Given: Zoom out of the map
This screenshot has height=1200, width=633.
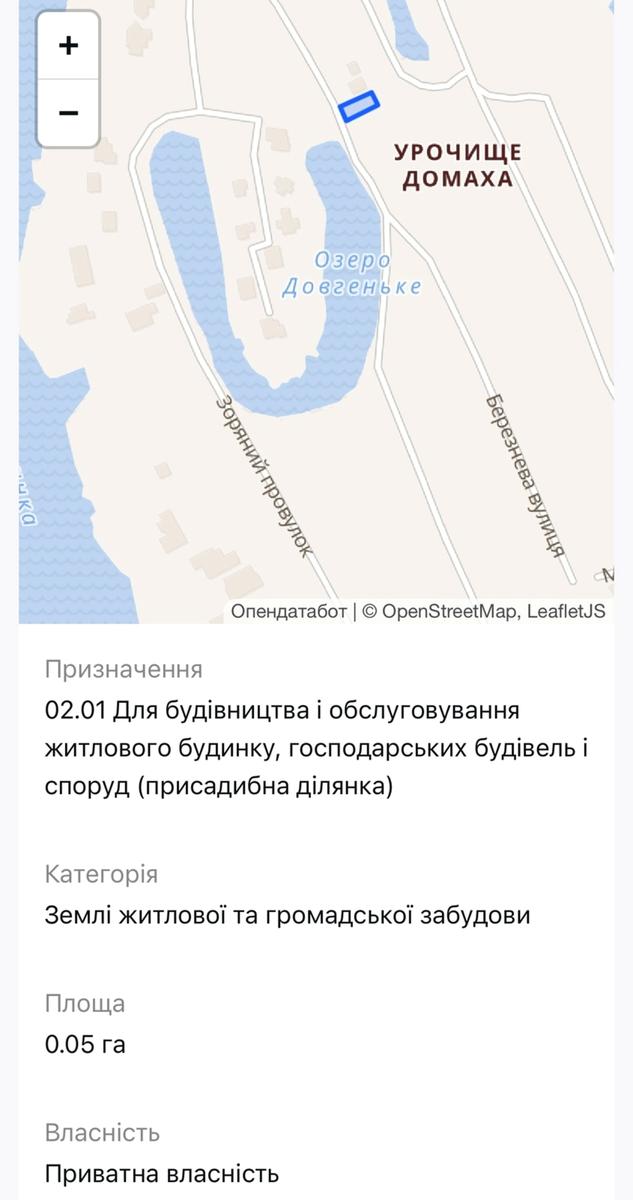Looking at the screenshot, I should point(68,112).
